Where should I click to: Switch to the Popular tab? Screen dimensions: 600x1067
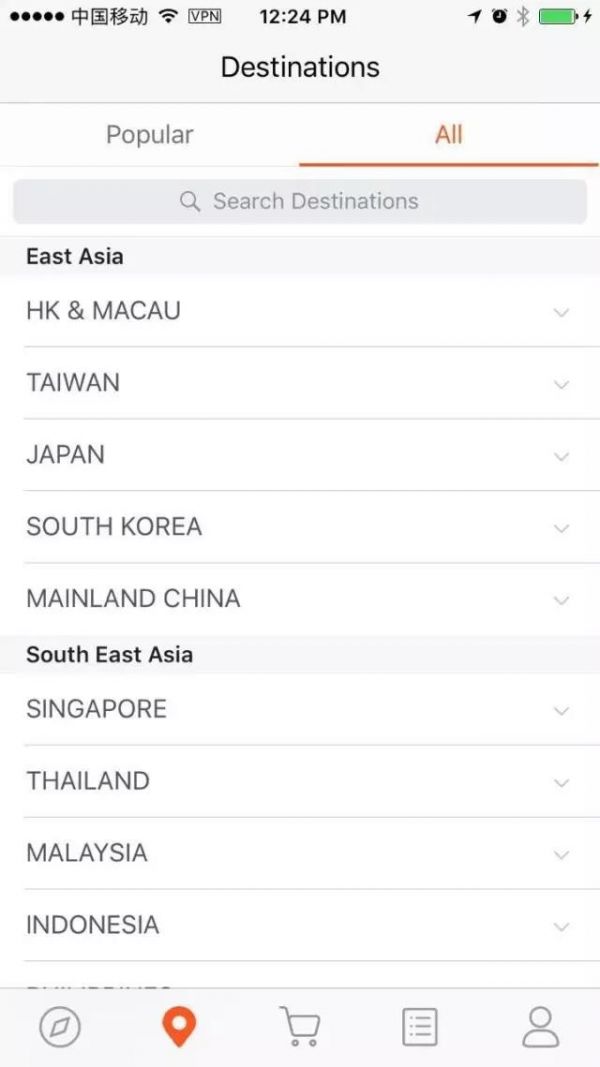tap(150, 134)
